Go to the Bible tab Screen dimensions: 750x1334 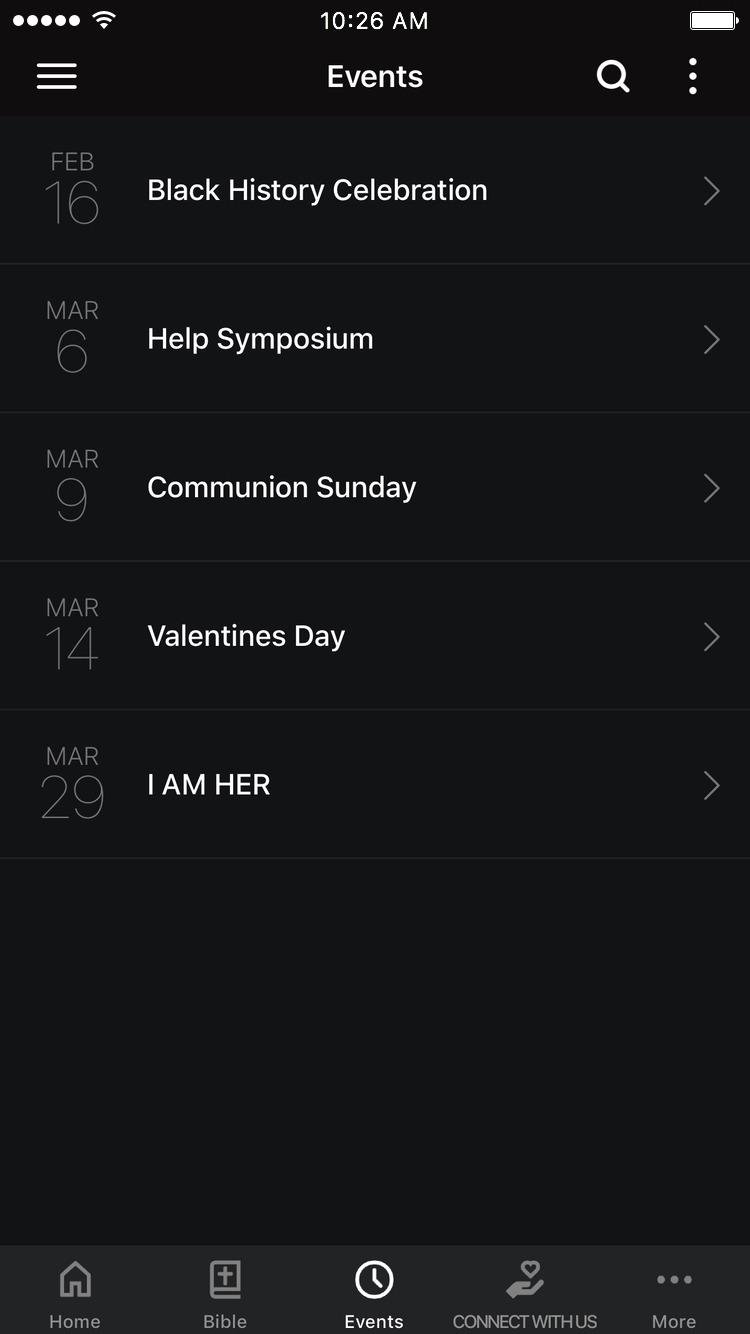point(225,1293)
